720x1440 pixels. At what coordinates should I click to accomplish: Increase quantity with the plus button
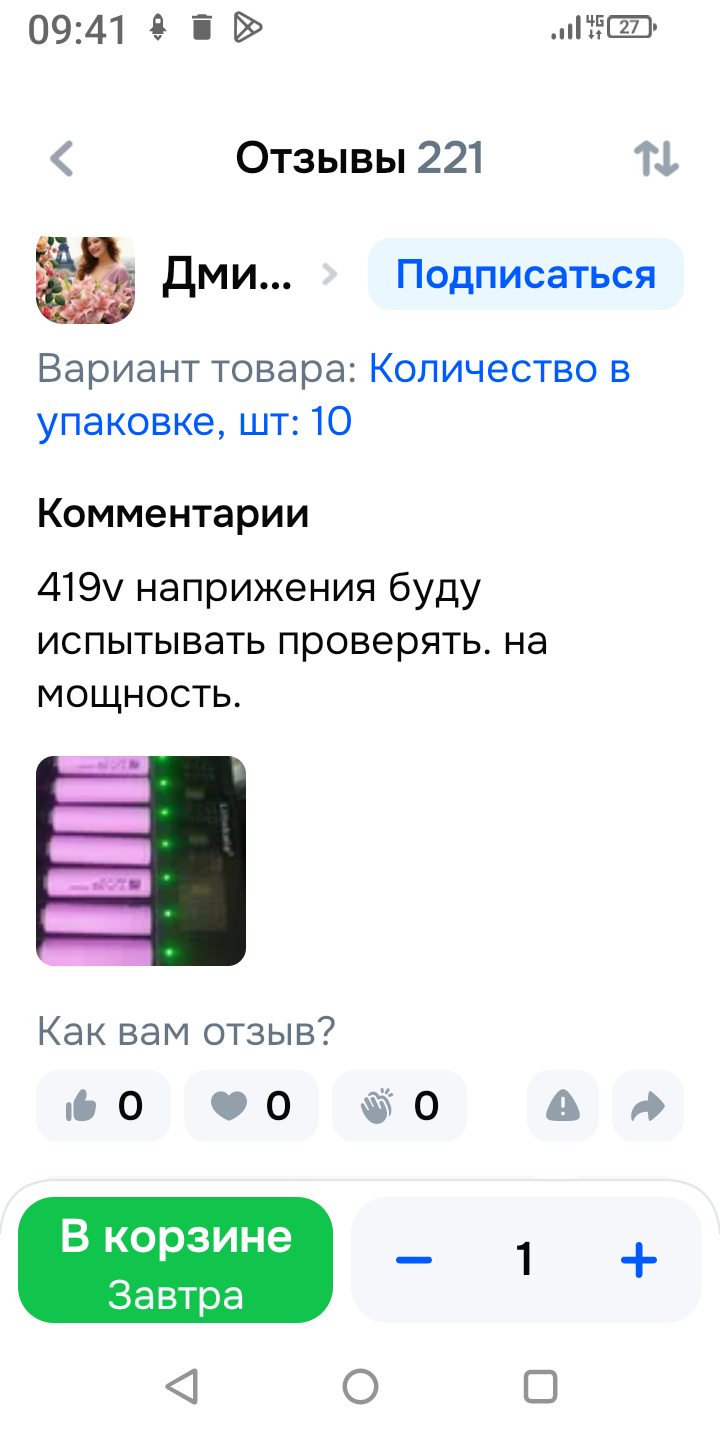coord(639,1260)
